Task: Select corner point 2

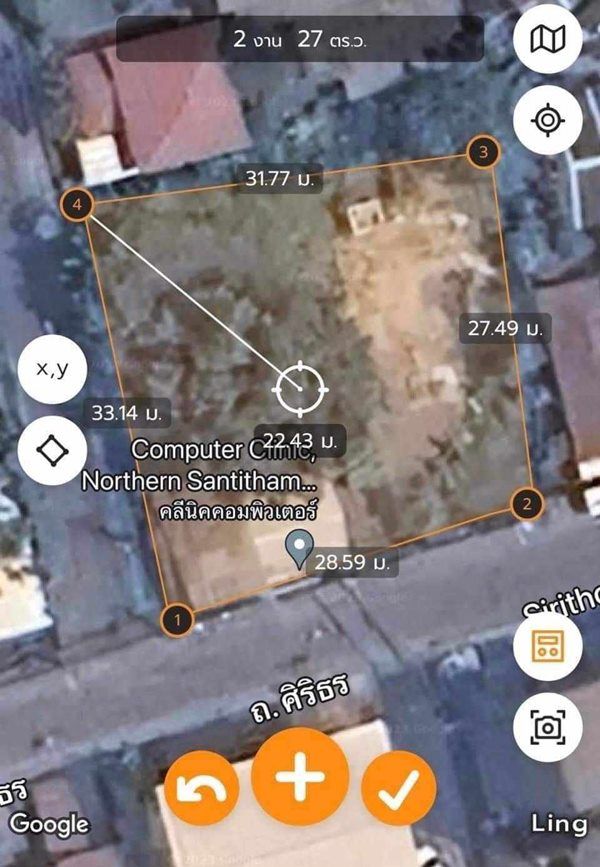Action: [527, 504]
